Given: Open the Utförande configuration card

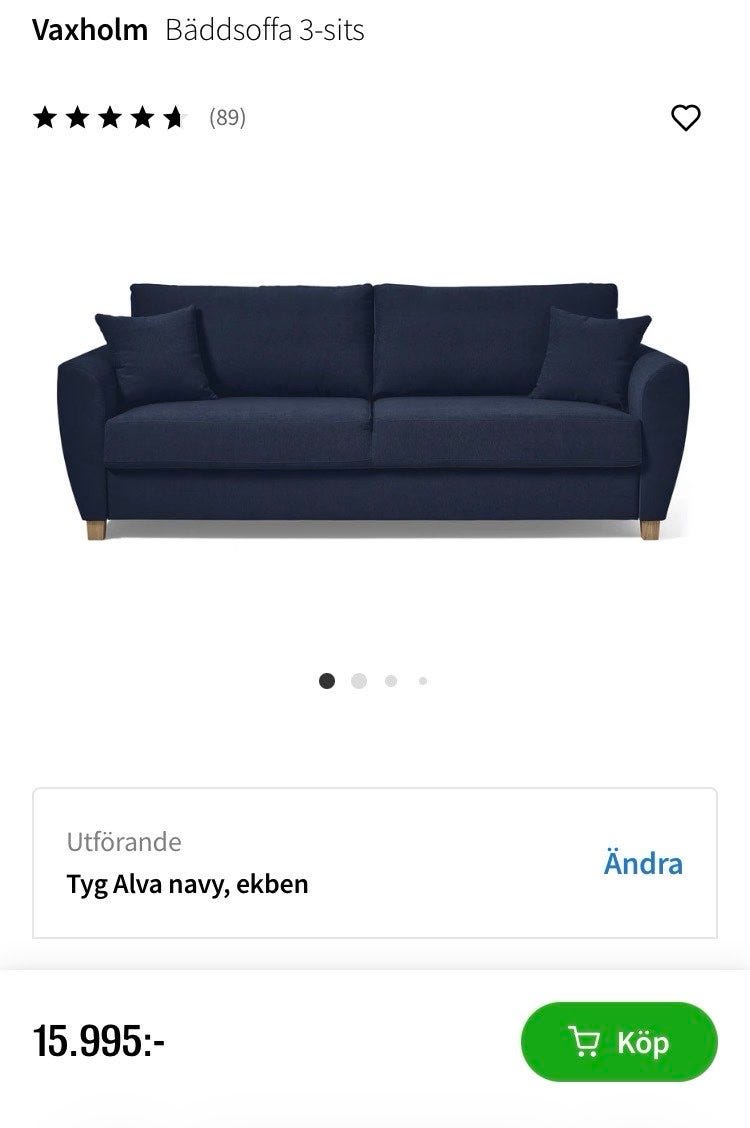Looking at the screenshot, I should [x=375, y=863].
